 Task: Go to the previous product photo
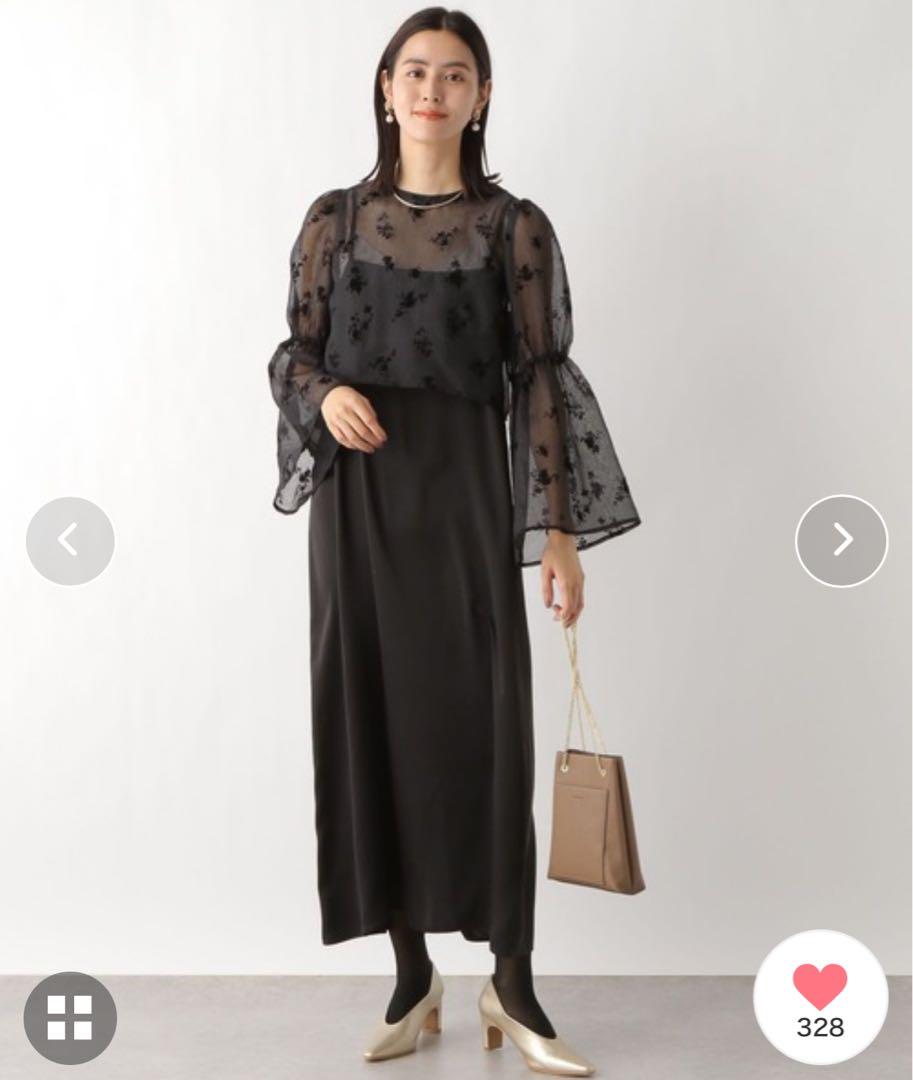[x=70, y=541]
